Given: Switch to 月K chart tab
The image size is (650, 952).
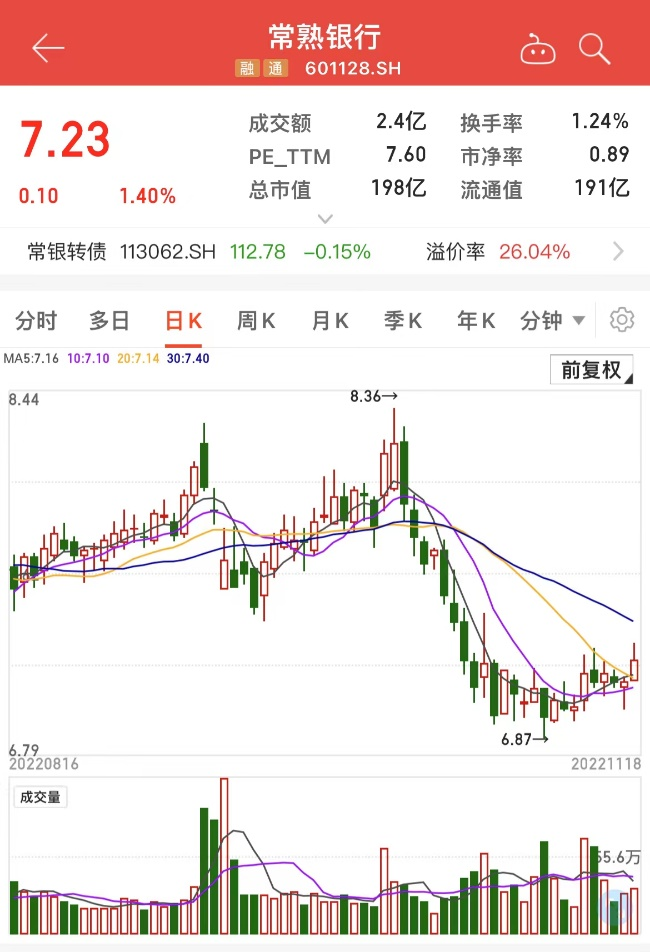Looking at the screenshot, I should pyautogui.click(x=330, y=321).
